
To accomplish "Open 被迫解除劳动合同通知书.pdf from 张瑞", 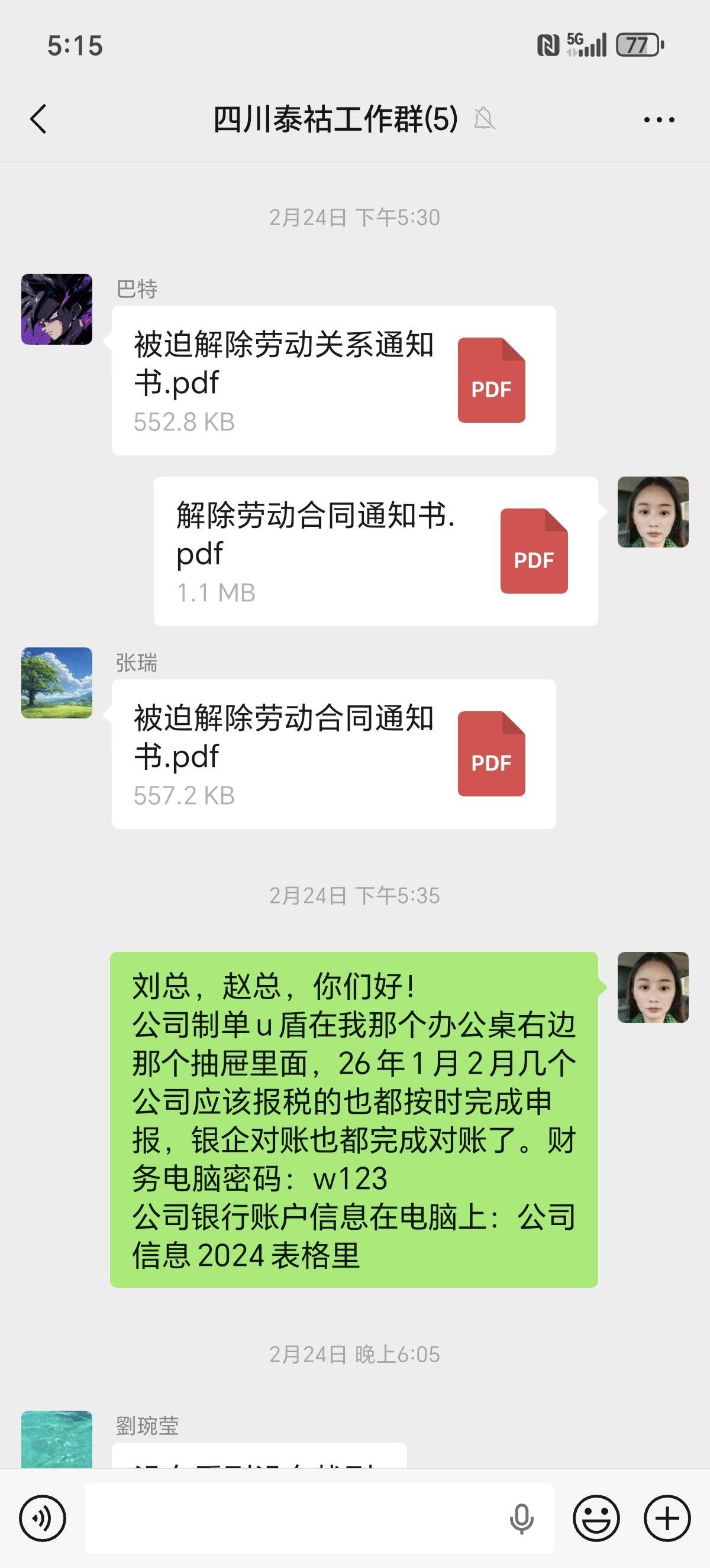I will point(333,754).
